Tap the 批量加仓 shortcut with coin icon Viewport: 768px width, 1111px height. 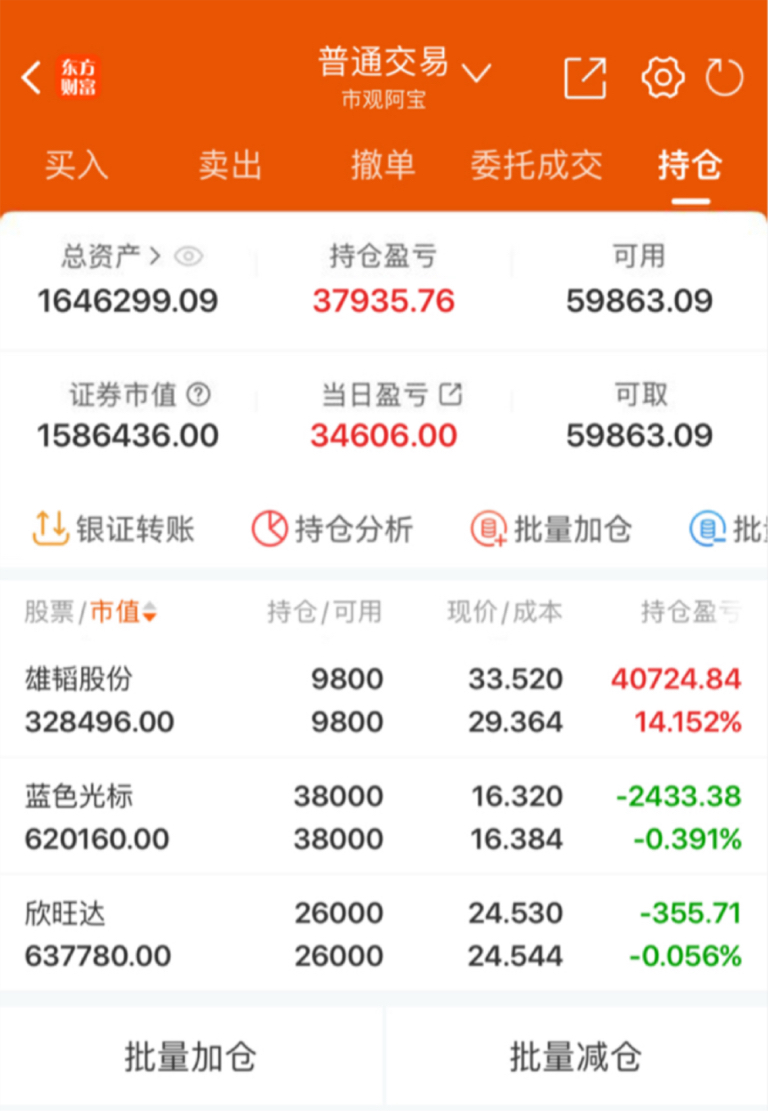[x=551, y=529]
